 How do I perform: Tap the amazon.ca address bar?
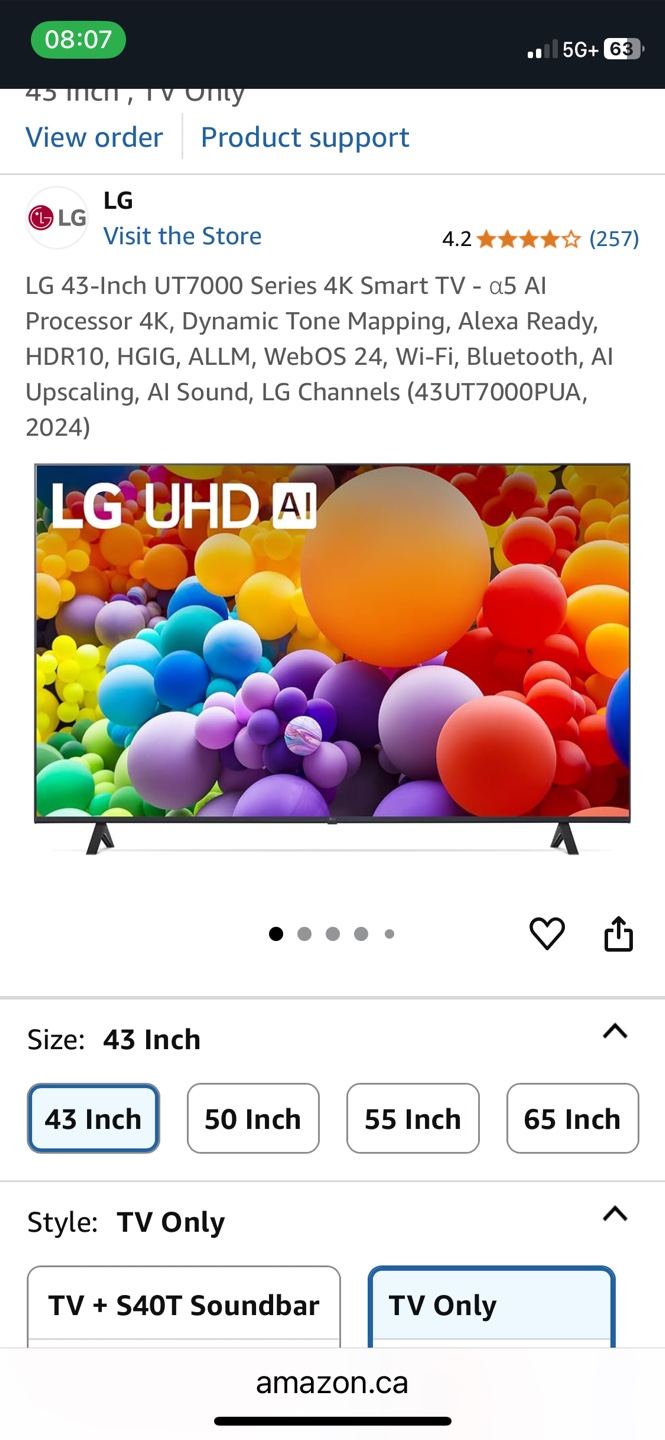pos(332,1383)
